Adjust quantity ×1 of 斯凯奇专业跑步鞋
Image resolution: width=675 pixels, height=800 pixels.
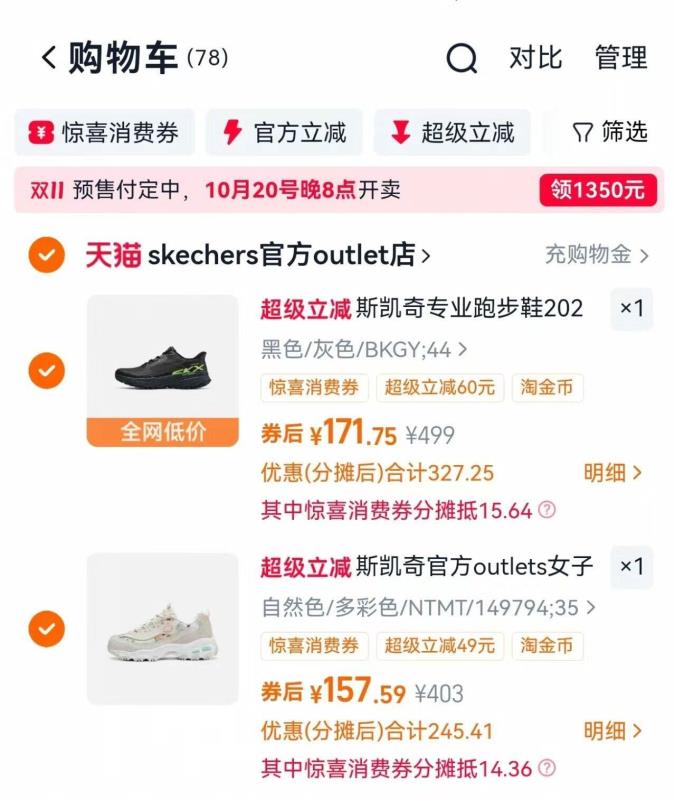point(632,308)
